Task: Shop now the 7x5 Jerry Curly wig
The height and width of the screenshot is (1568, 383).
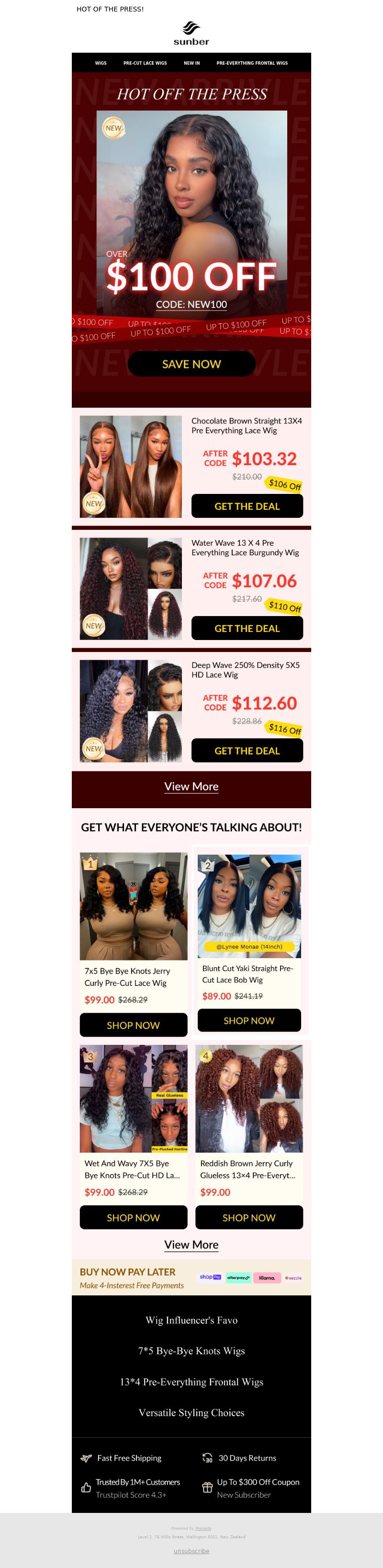Action: click(133, 1025)
